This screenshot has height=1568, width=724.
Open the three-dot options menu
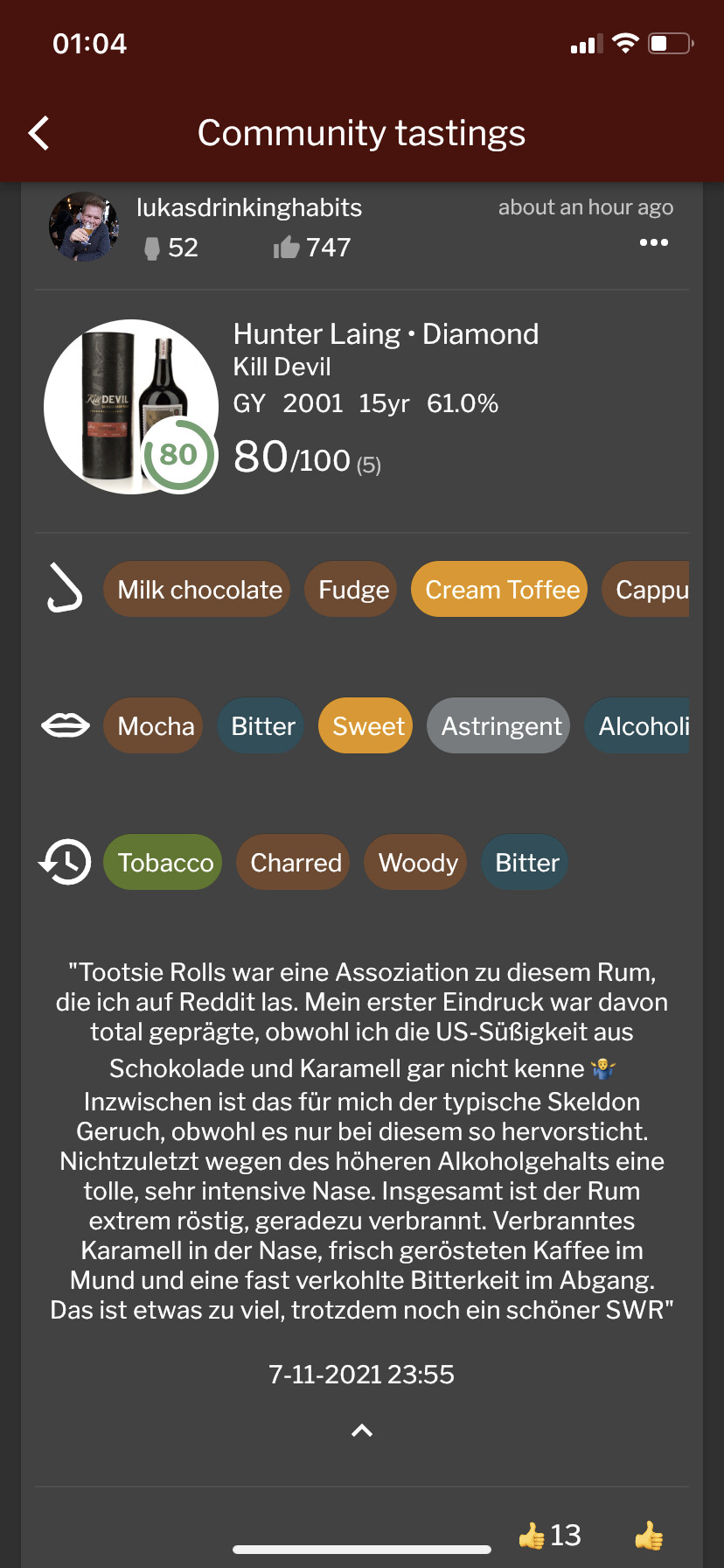(x=653, y=242)
